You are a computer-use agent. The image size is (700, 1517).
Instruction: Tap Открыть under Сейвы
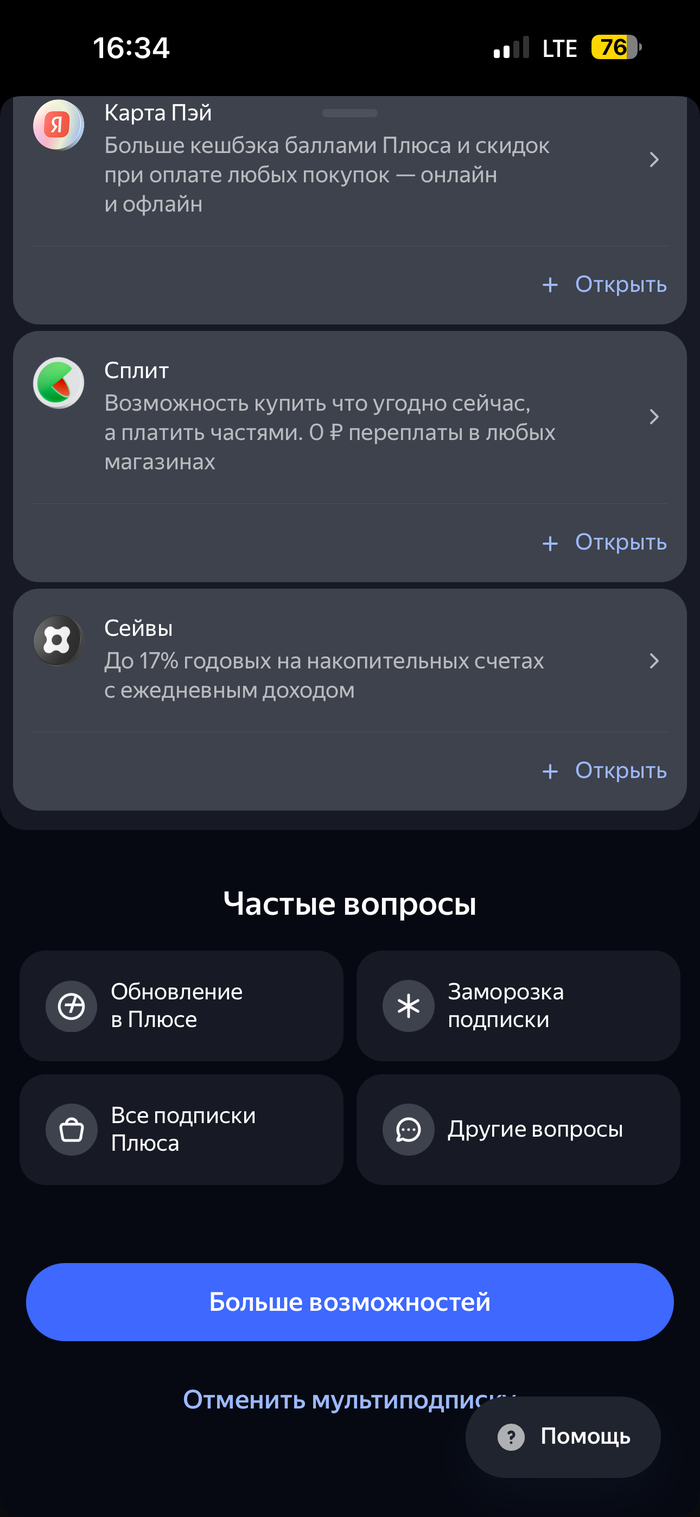click(x=604, y=771)
